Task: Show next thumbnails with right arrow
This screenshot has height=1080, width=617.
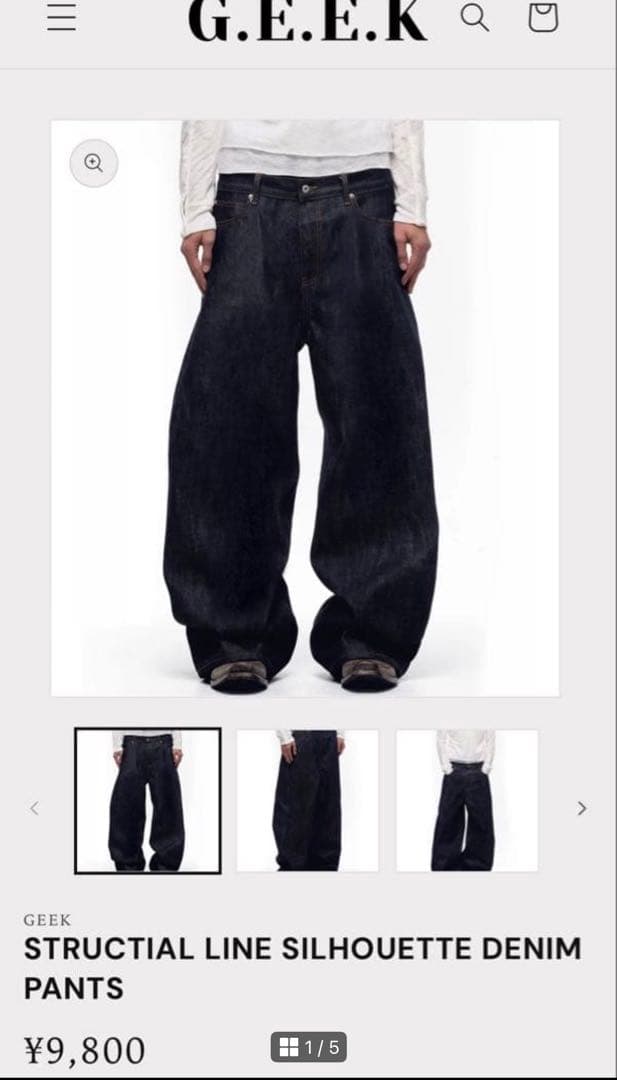Action: [x=582, y=808]
